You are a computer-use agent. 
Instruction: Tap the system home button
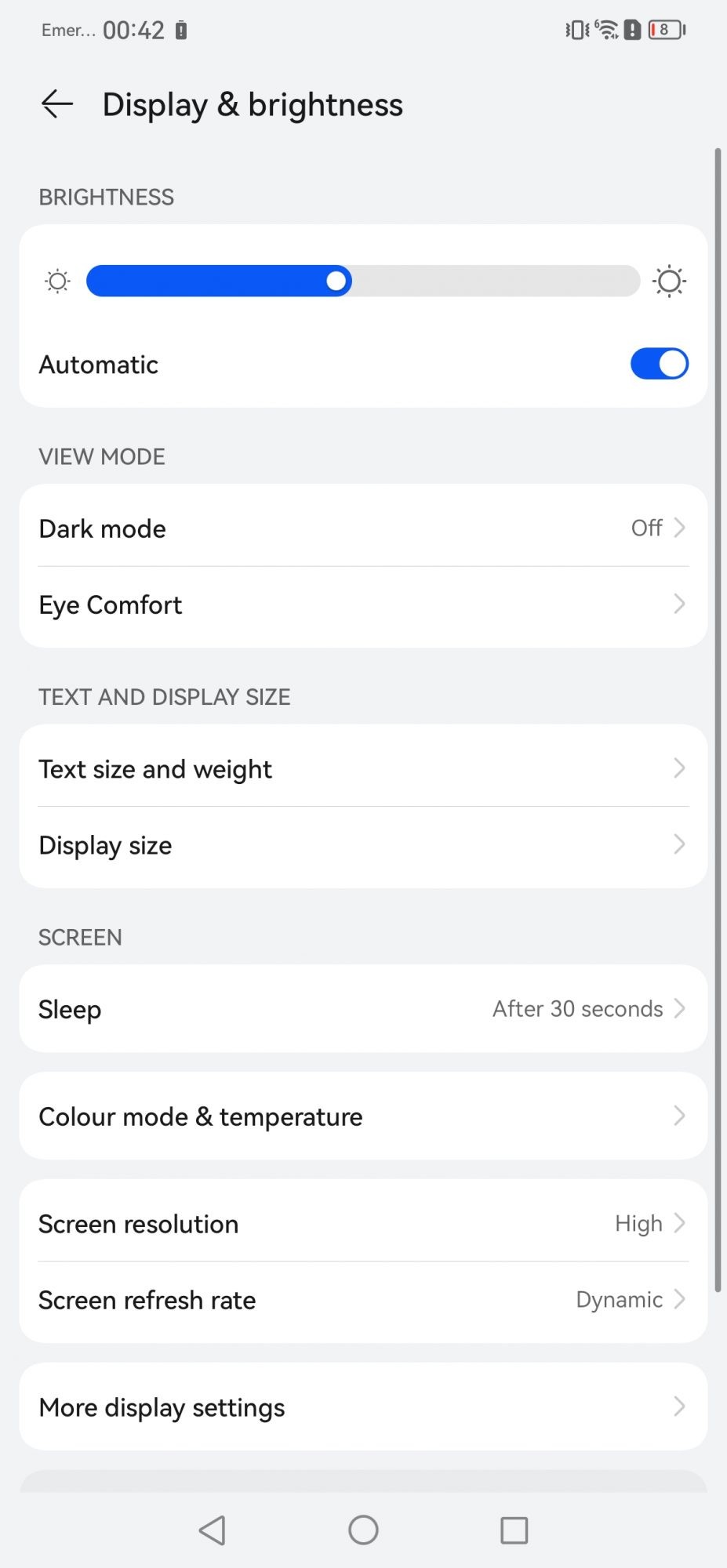363,1530
